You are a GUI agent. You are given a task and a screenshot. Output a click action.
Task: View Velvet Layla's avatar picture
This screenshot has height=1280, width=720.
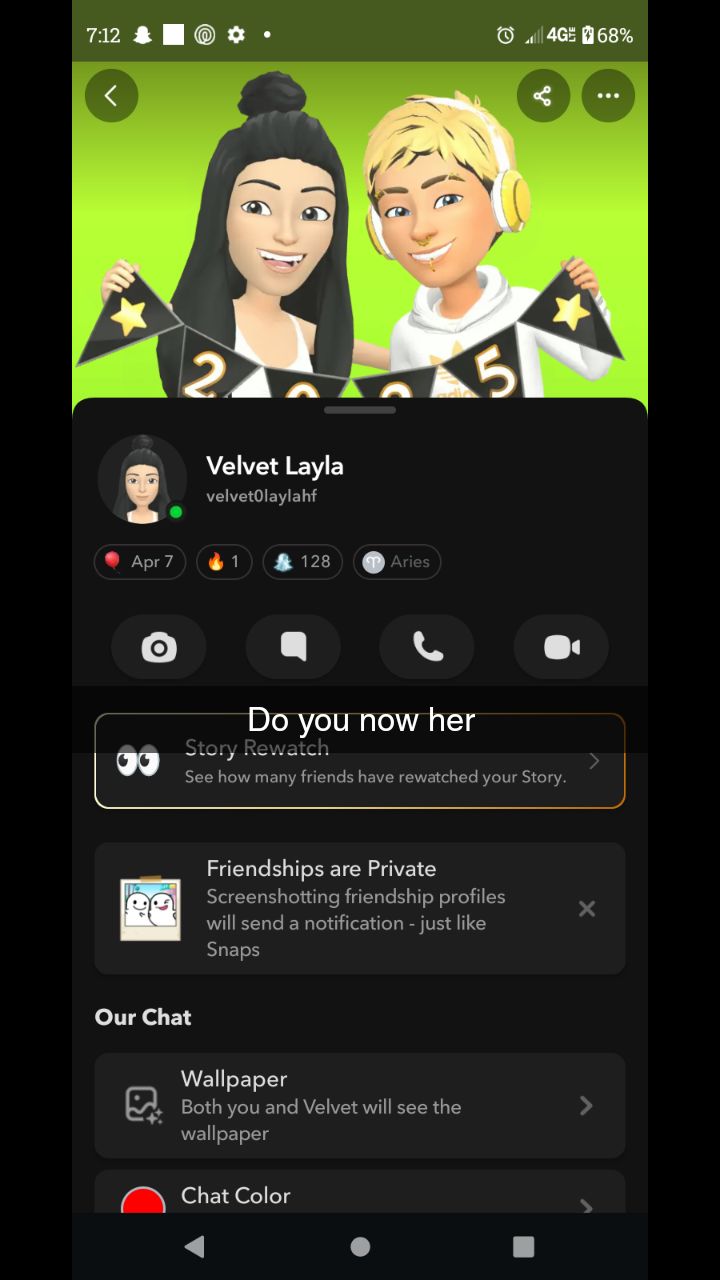[142, 480]
